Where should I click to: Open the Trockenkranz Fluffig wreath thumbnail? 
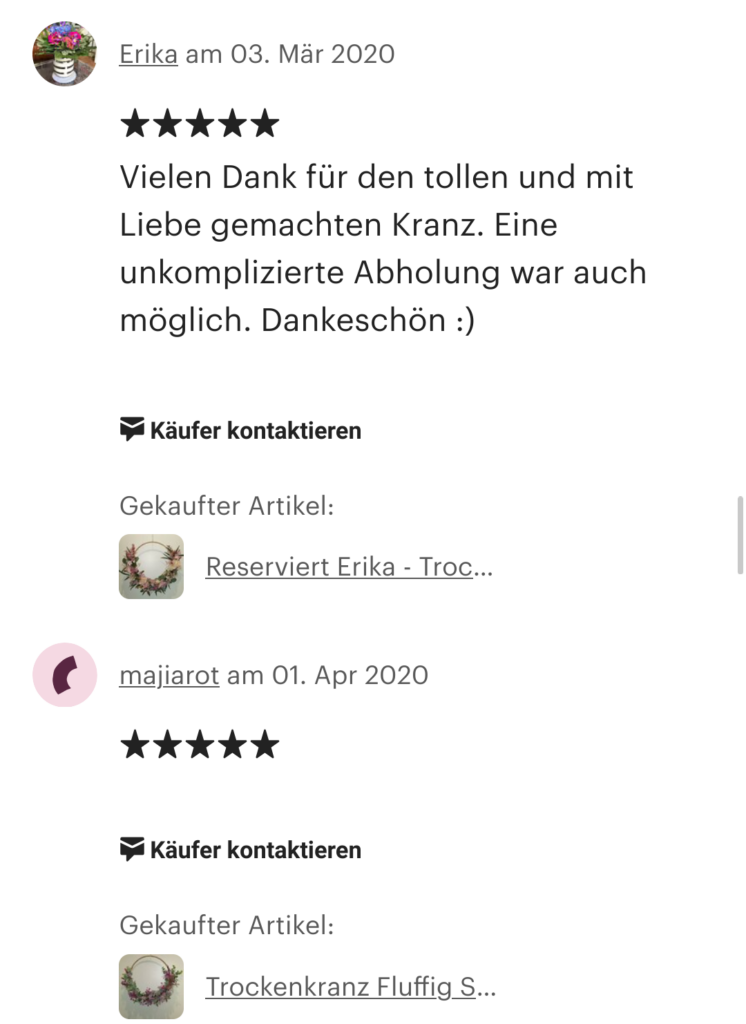point(151,987)
